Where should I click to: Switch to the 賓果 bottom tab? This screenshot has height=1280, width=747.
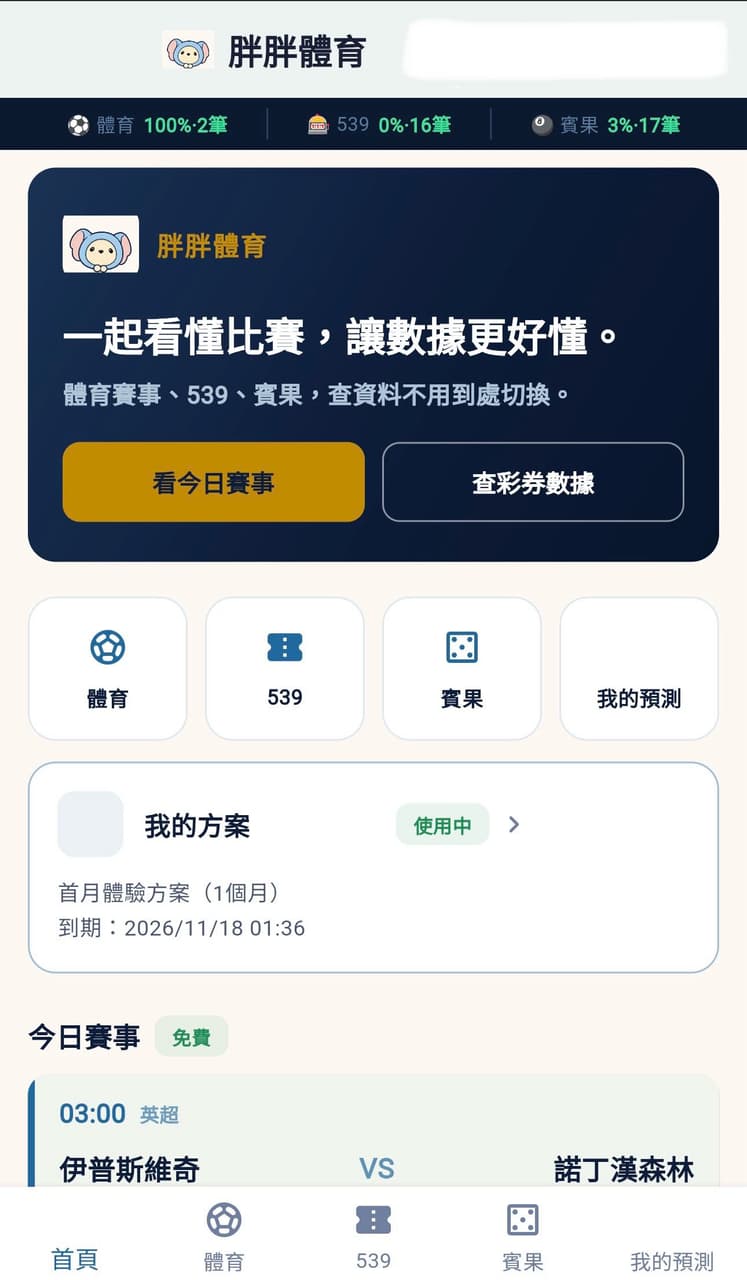(522, 1236)
